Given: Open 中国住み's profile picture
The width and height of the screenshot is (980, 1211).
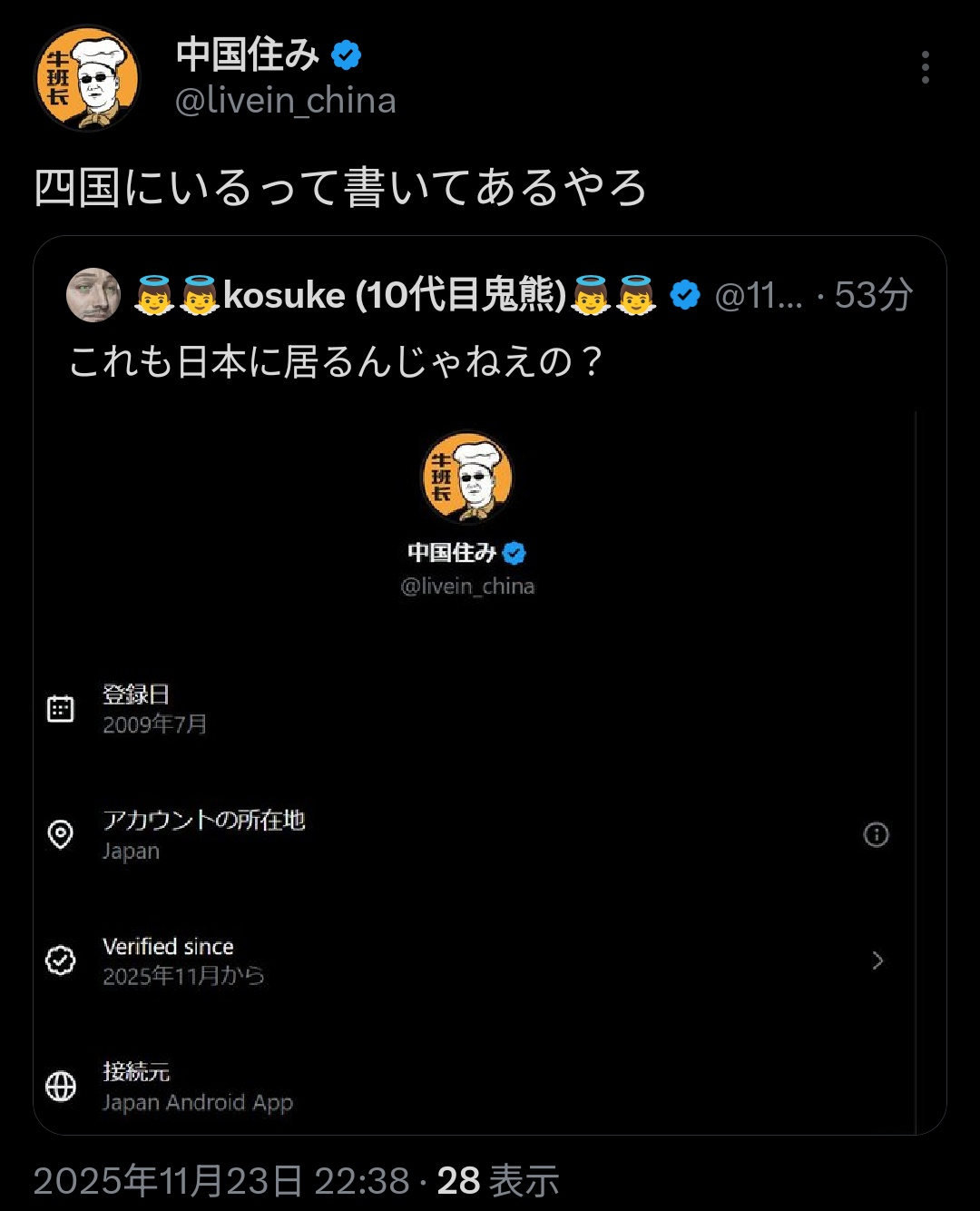Looking at the screenshot, I should [87, 78].
